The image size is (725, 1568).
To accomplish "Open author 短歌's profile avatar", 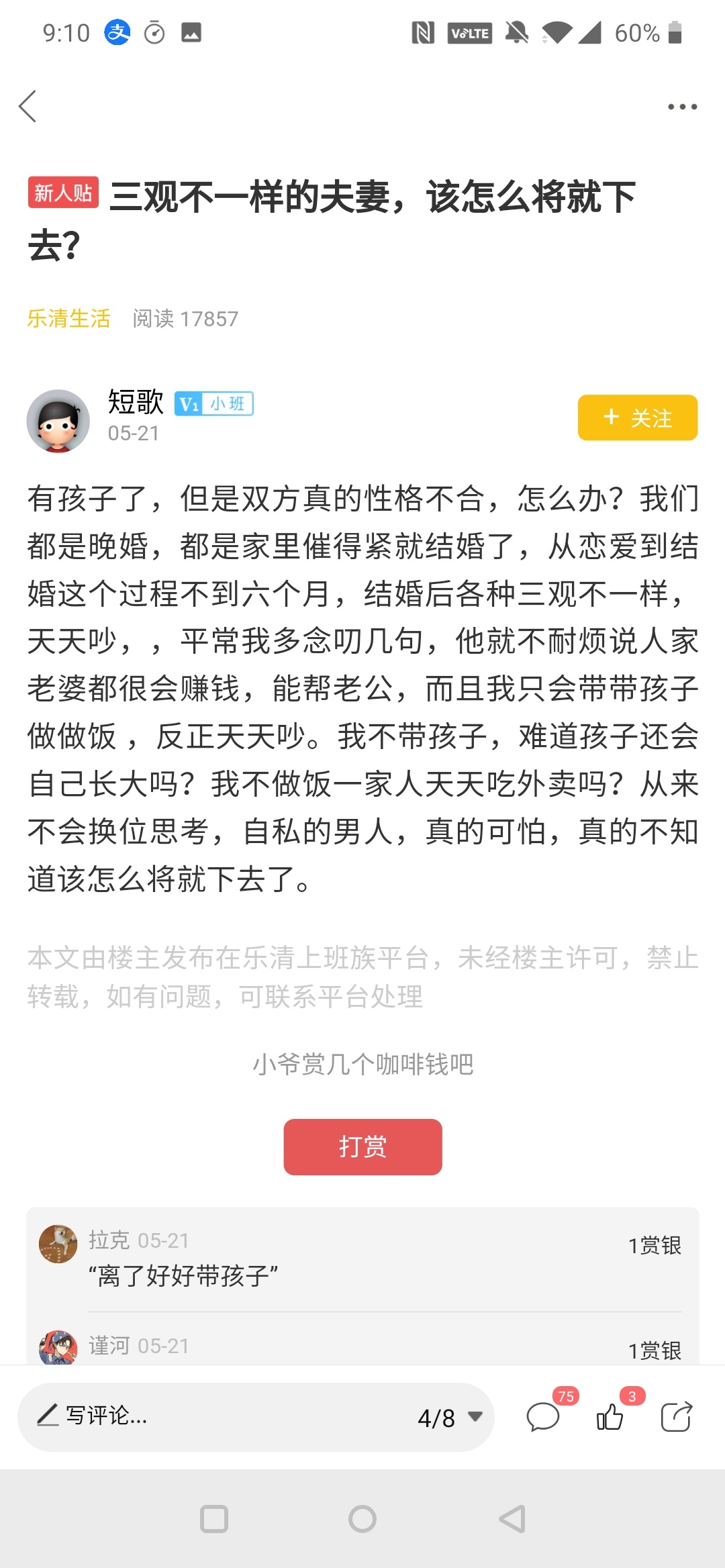I will click(x=58, y=421).
